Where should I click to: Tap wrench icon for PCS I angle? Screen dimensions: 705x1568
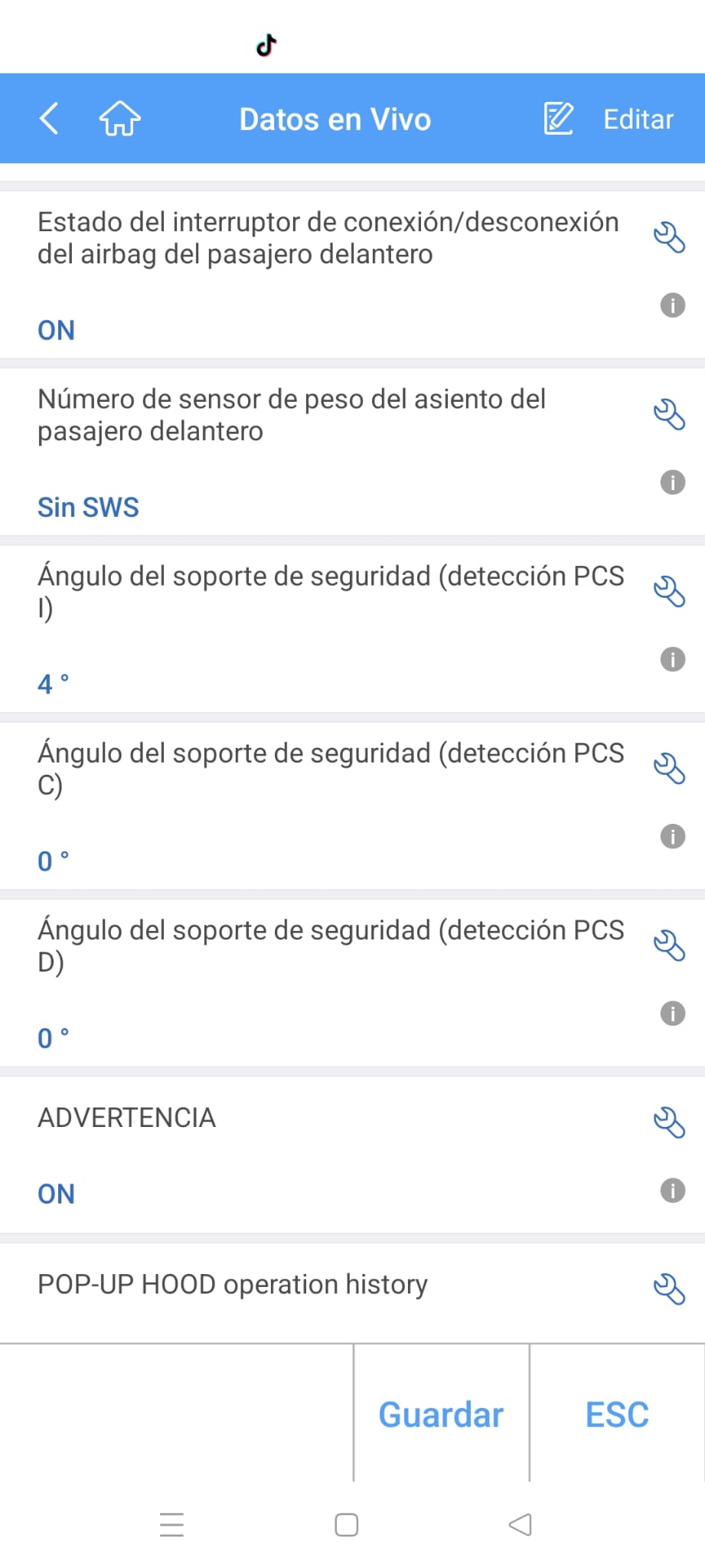(669, 591)
